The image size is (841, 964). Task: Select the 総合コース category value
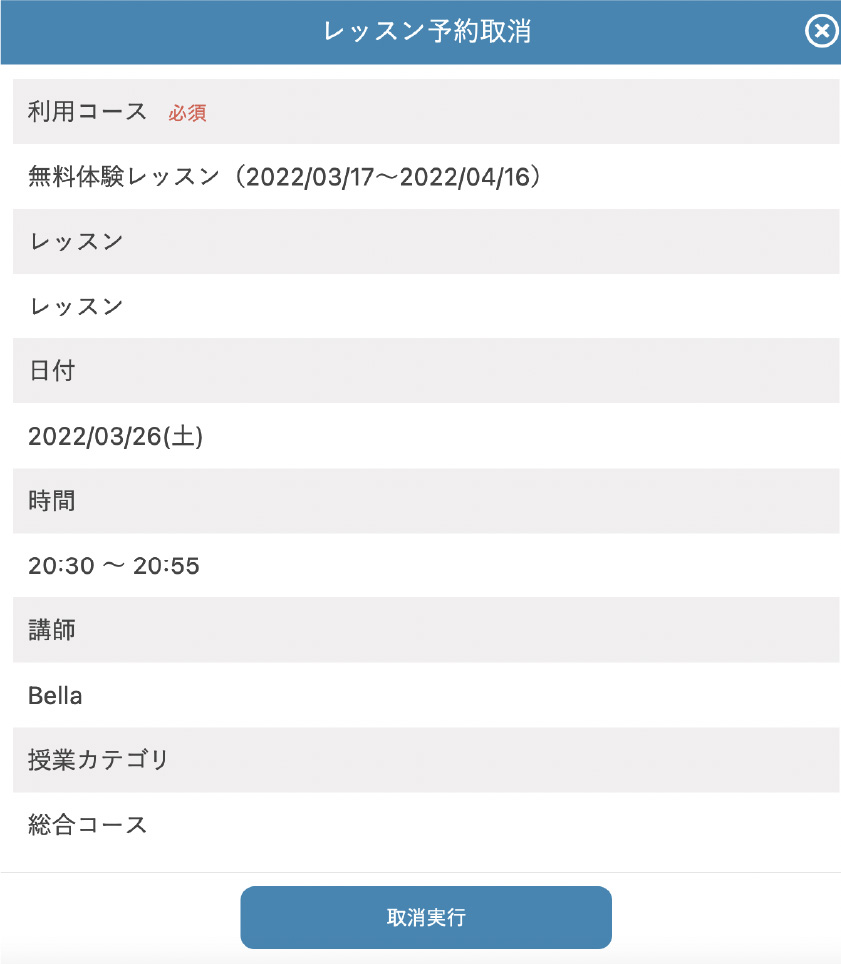[85, 824]
